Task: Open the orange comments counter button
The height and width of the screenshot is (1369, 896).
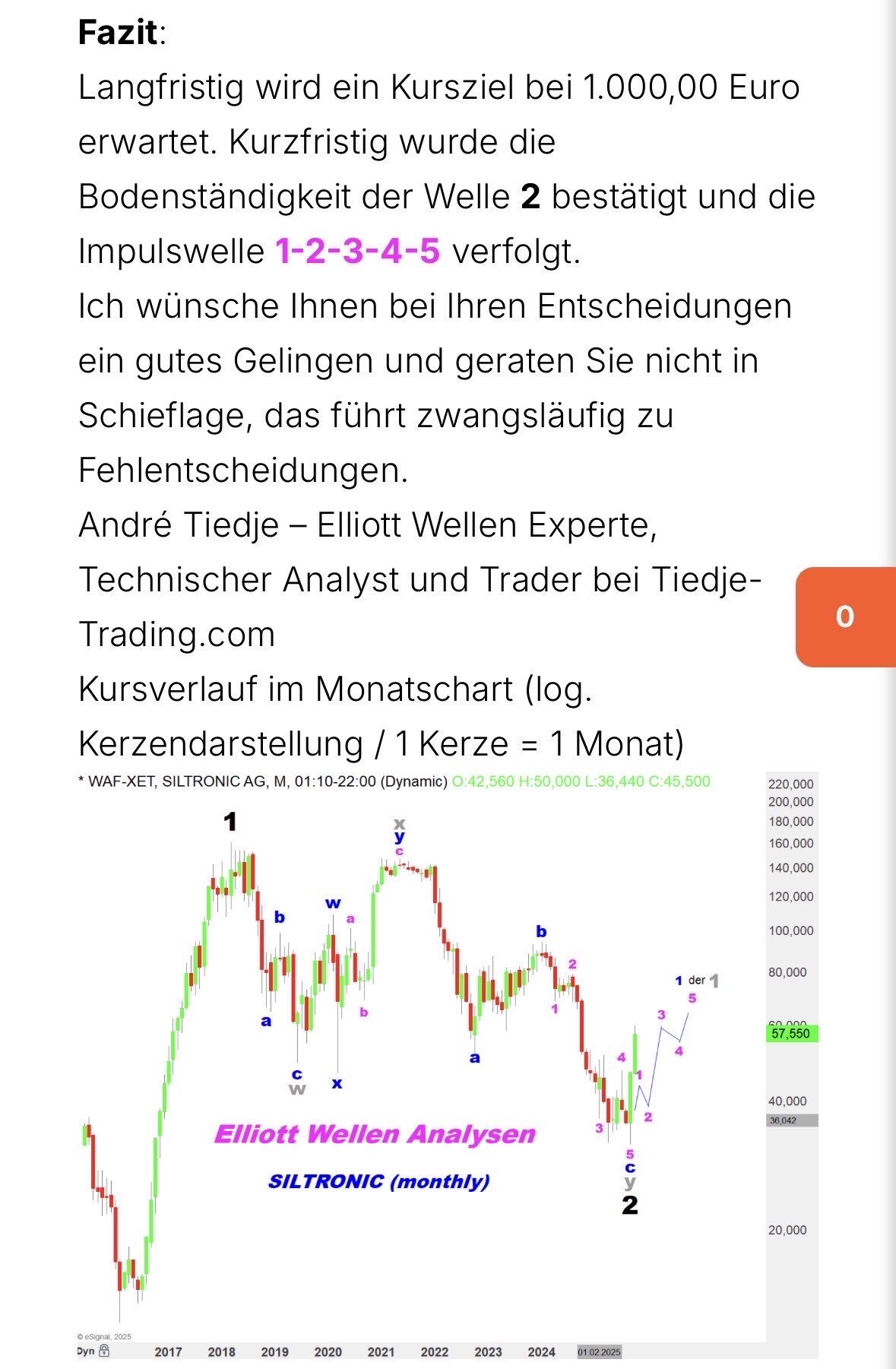Action: pos(845,616)
